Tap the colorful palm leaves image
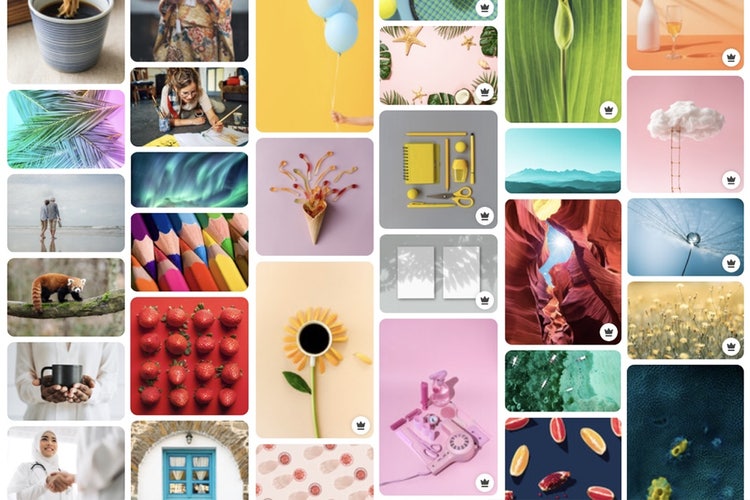 tap(66, 129)
